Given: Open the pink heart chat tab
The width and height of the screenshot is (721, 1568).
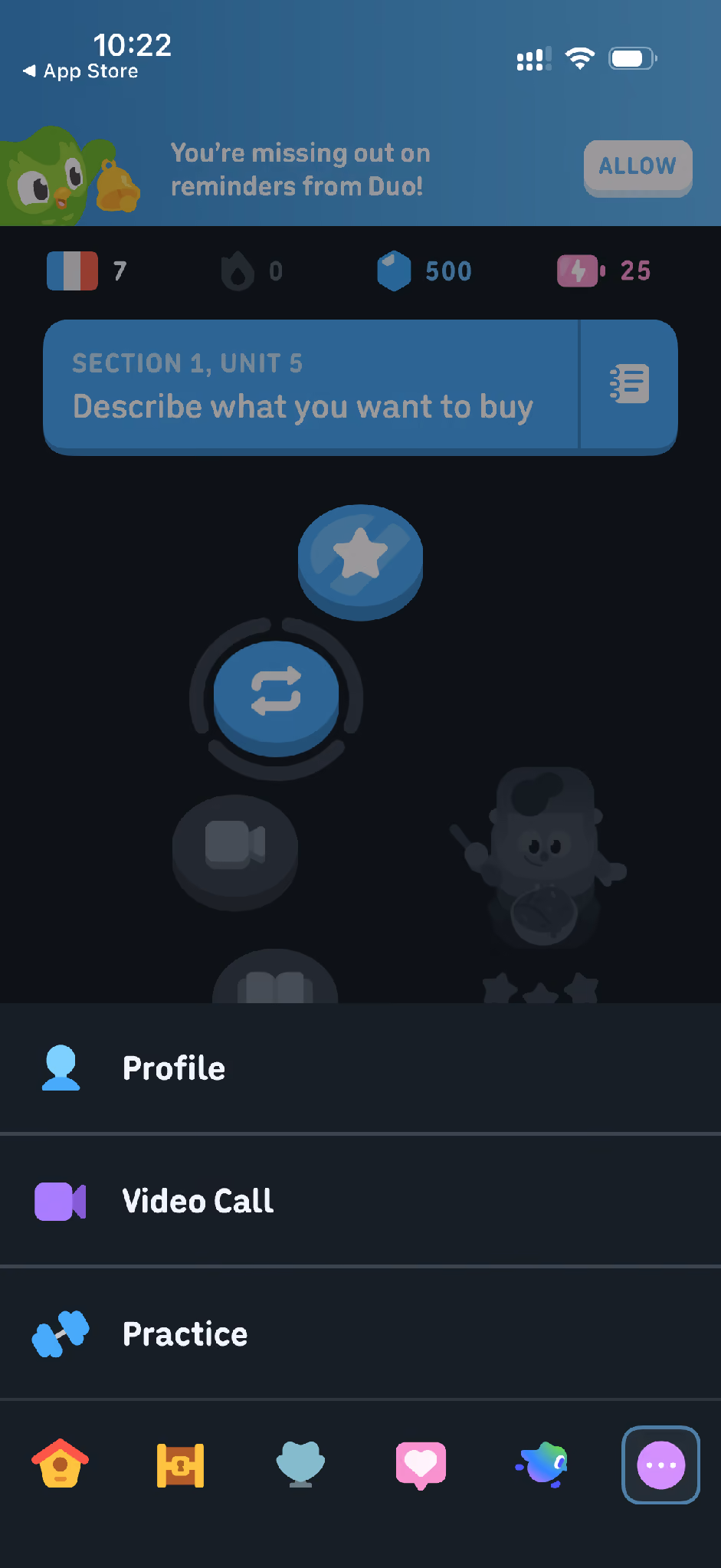Looking at the screenshot, I should tap(421, 1465).
